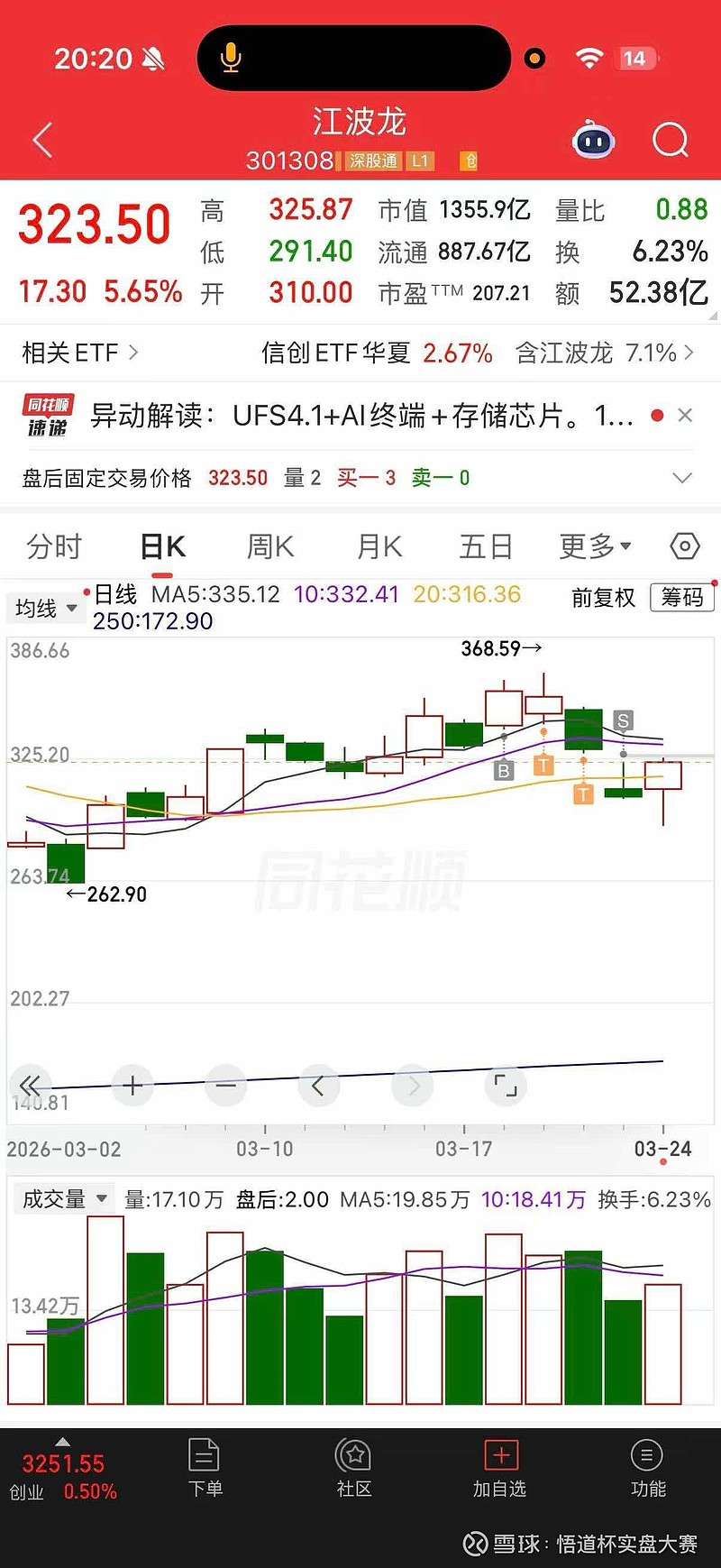Open fullscreen chart view

[505, 1086]
